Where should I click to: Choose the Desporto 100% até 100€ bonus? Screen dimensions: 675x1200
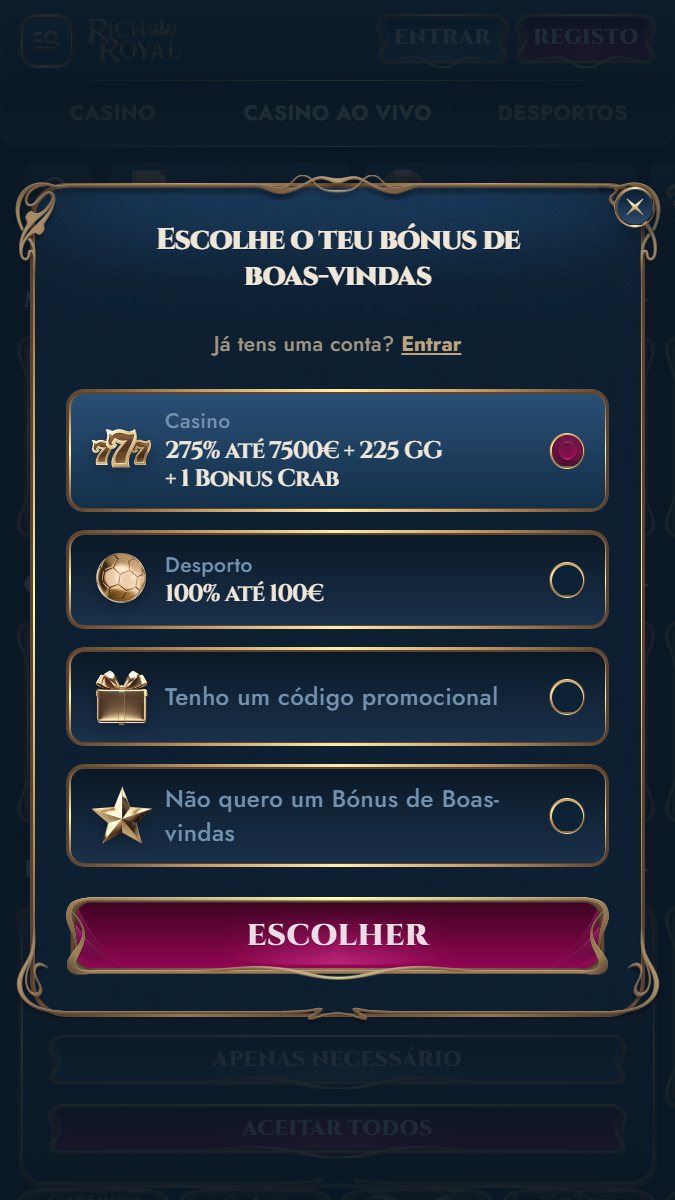566,580
